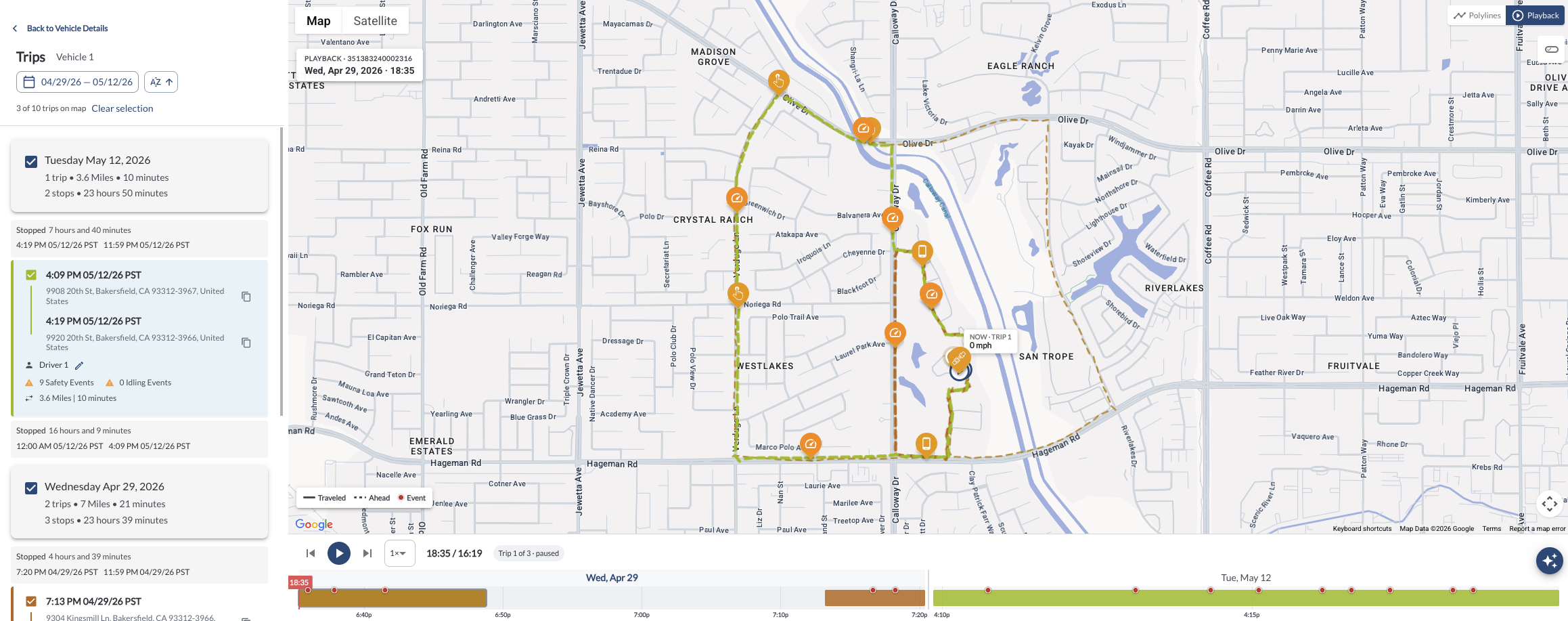
Task: Clear the trip selection
Action: [x=122, y=108]
